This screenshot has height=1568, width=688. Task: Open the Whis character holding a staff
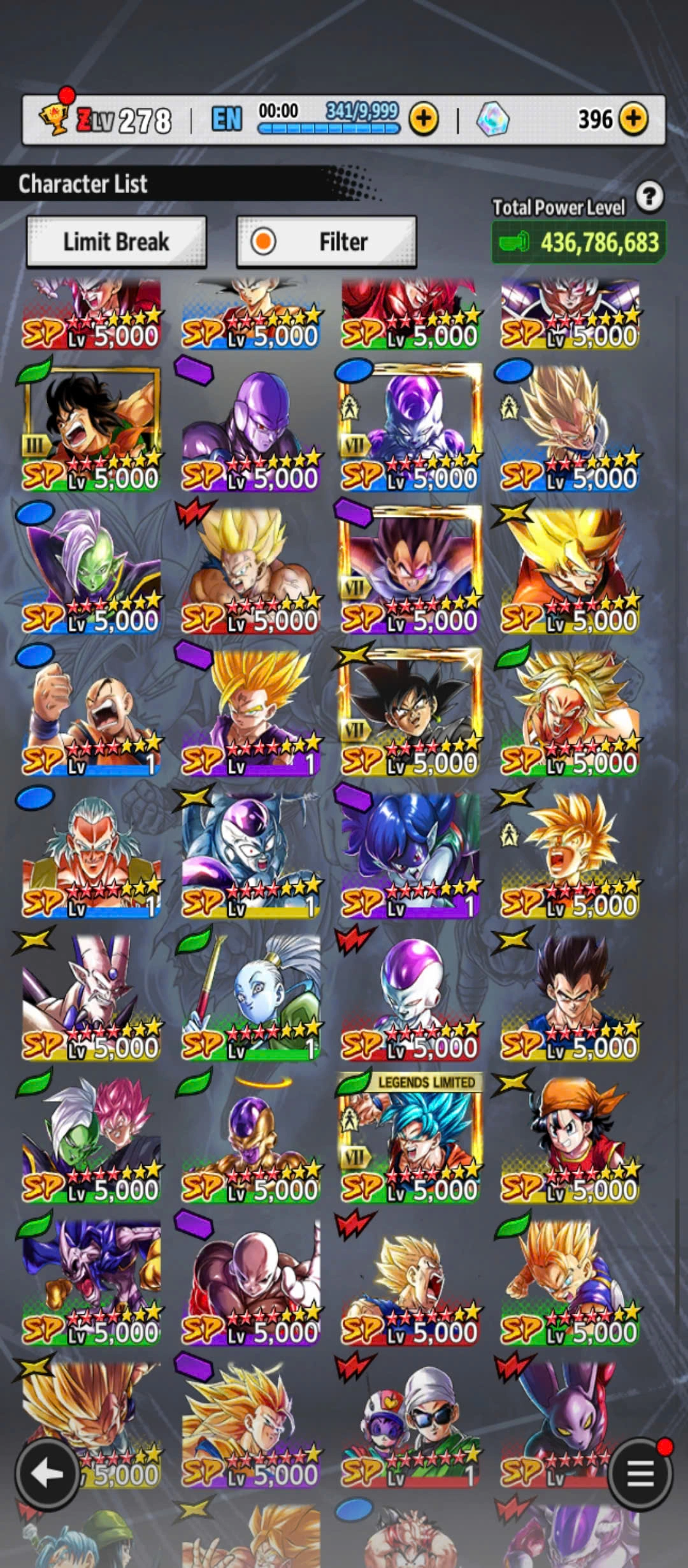point(250,996)
